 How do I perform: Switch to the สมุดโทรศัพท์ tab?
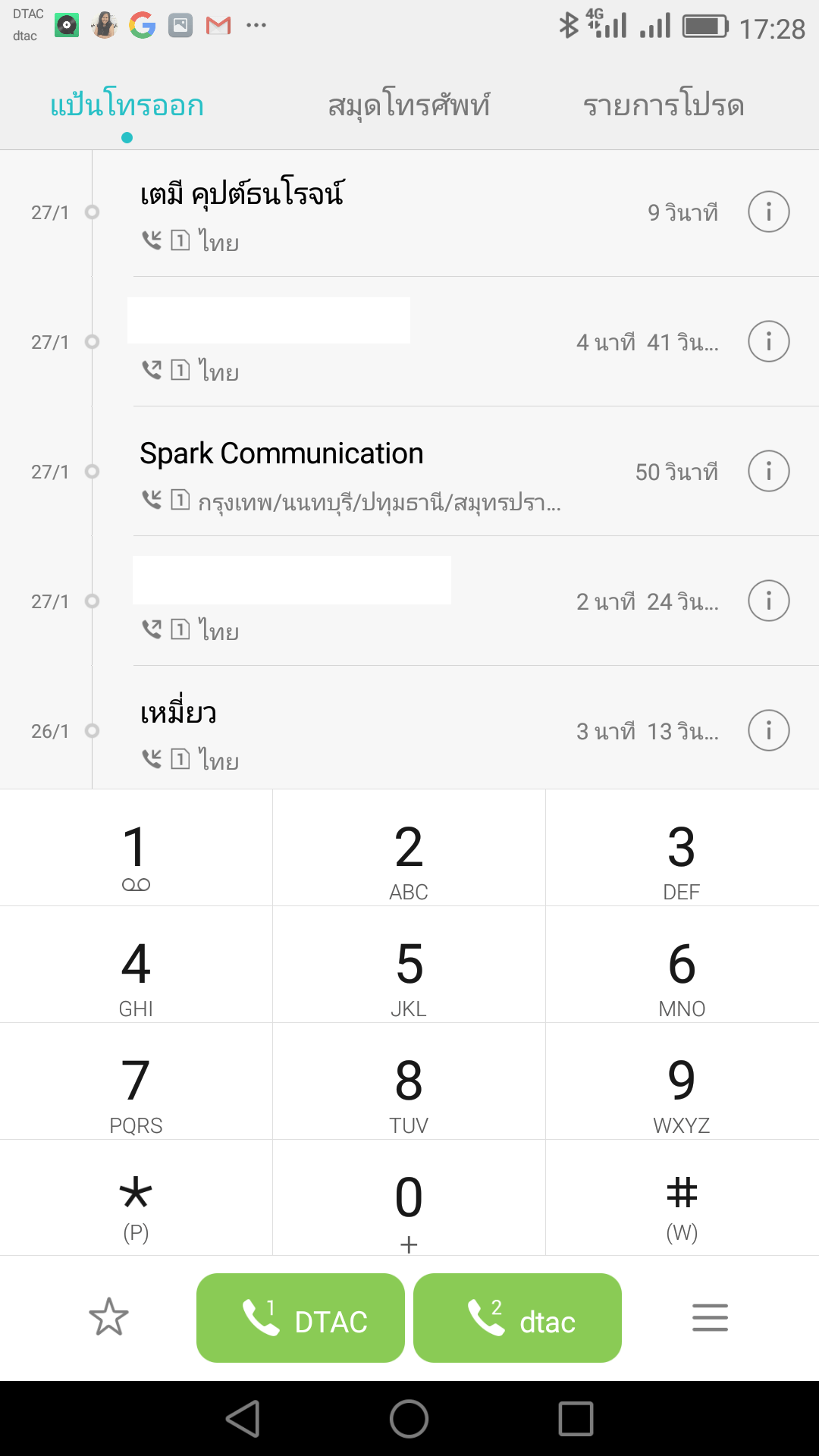pos(409,105)
